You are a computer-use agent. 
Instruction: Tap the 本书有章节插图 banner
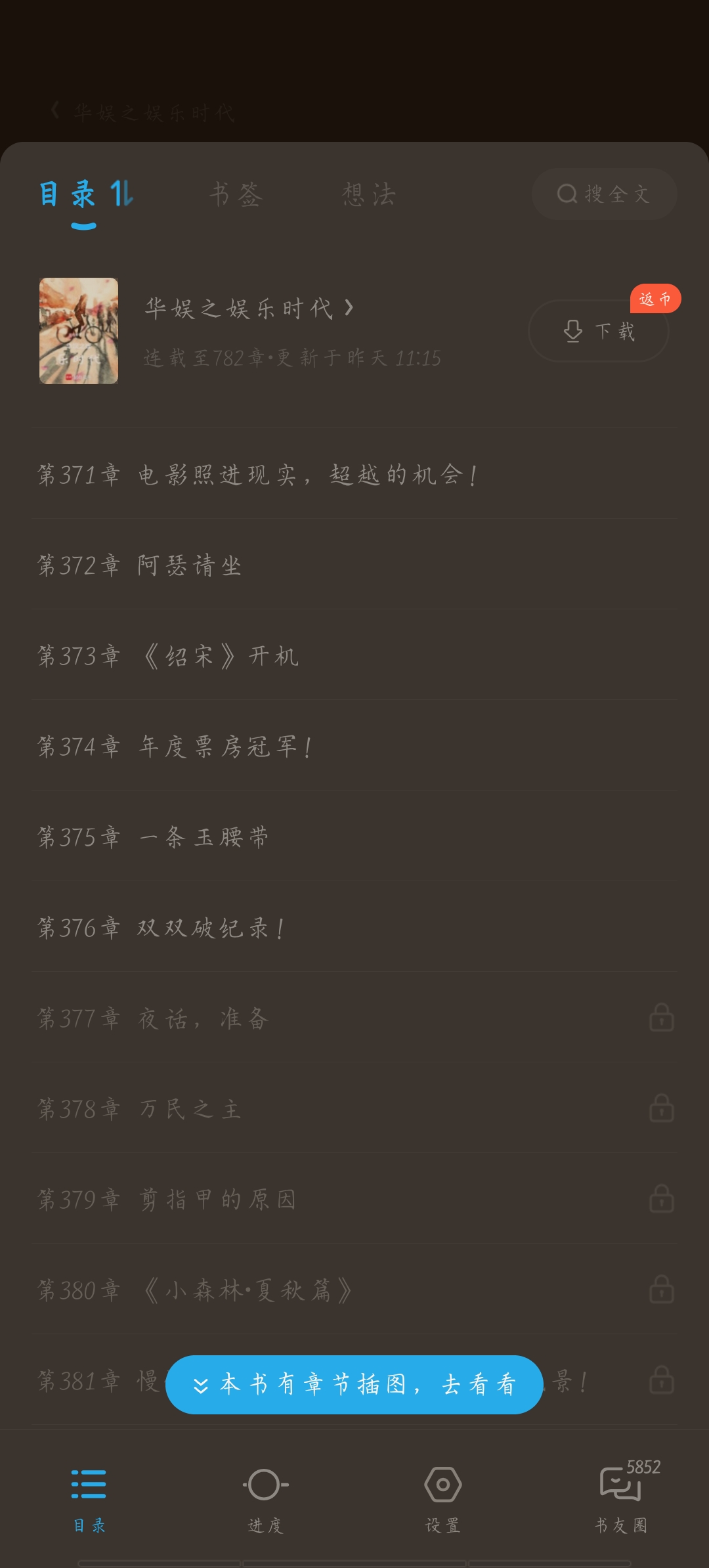click(x=354, y=1384)
